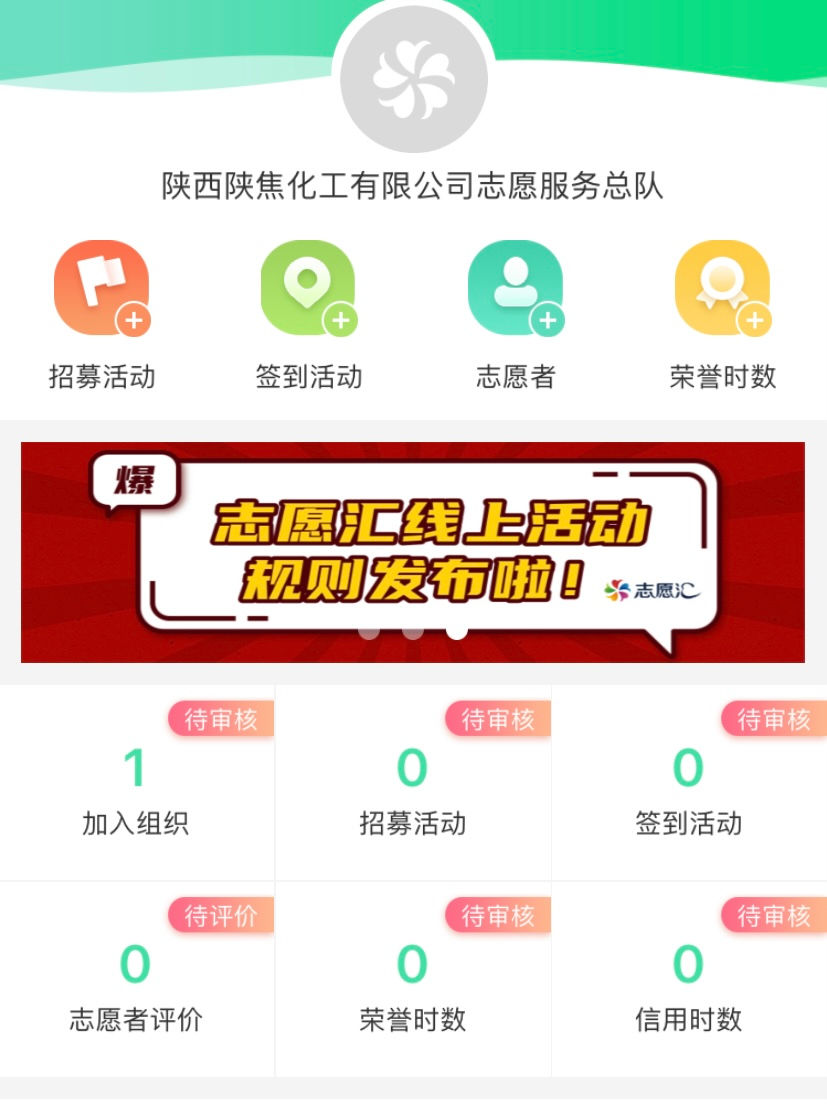This screenshot has width=827, height=1104.
Task: View pending 签到活动 reviews
Action: click(688, 785)
